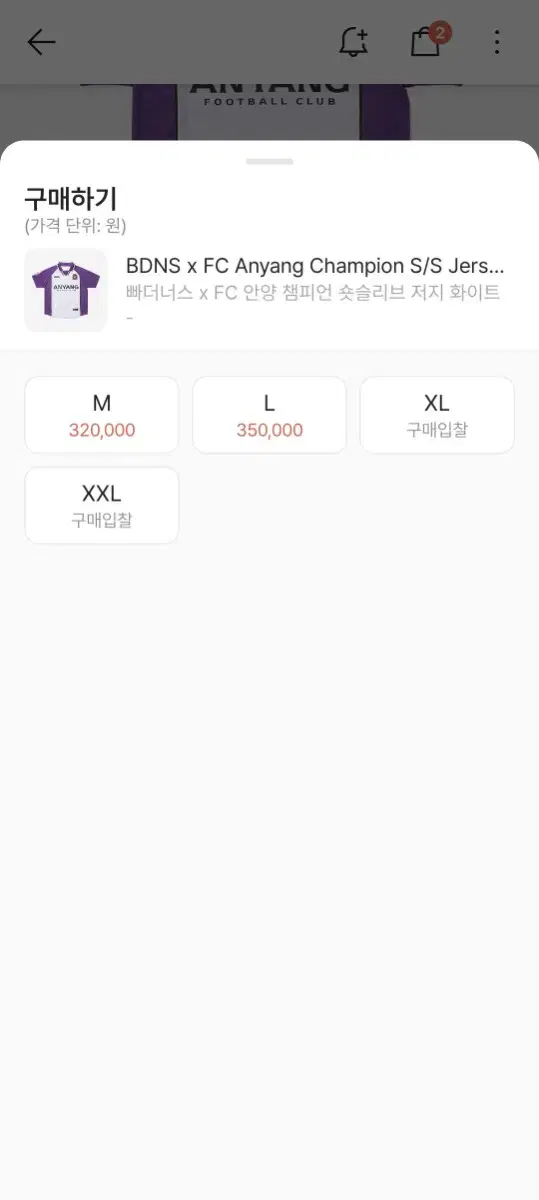Viewport: 539px width, 1200px height.
Task: Open the three-dot overflow menu
Action: [497, 42]
